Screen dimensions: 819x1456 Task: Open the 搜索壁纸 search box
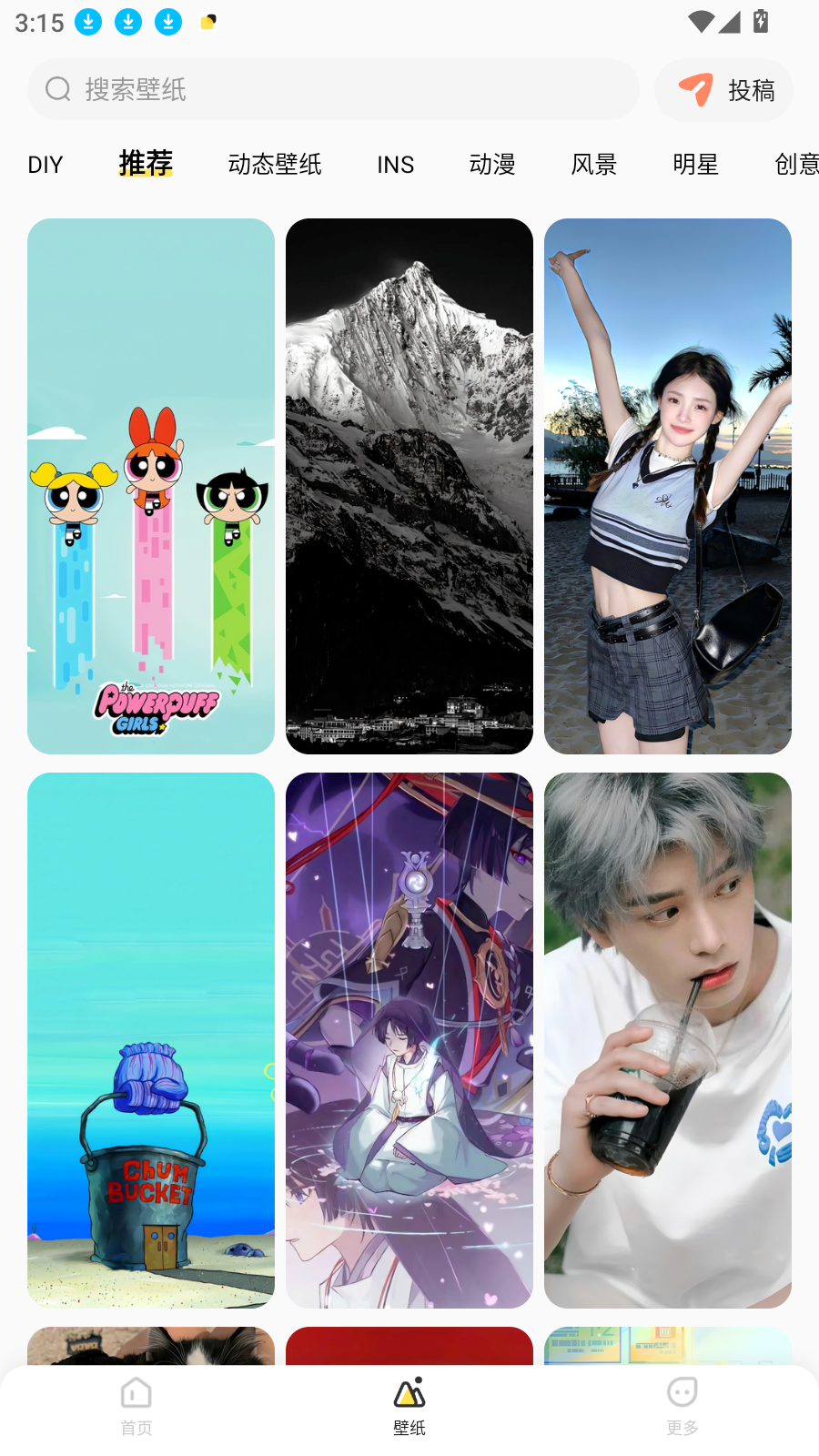(x=332, y=89)
